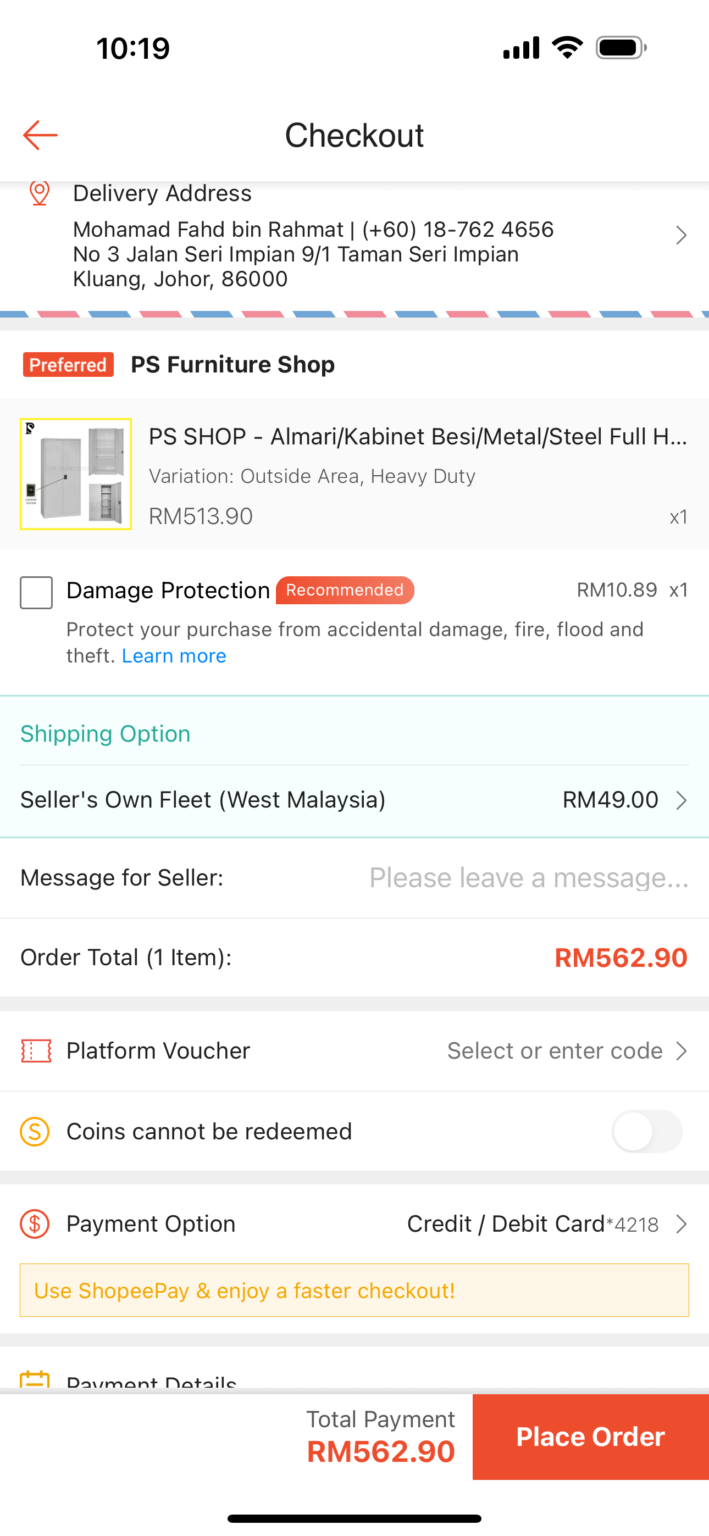
Task: Tap the Message for Seller field
Action: click(x=528, y=878)
